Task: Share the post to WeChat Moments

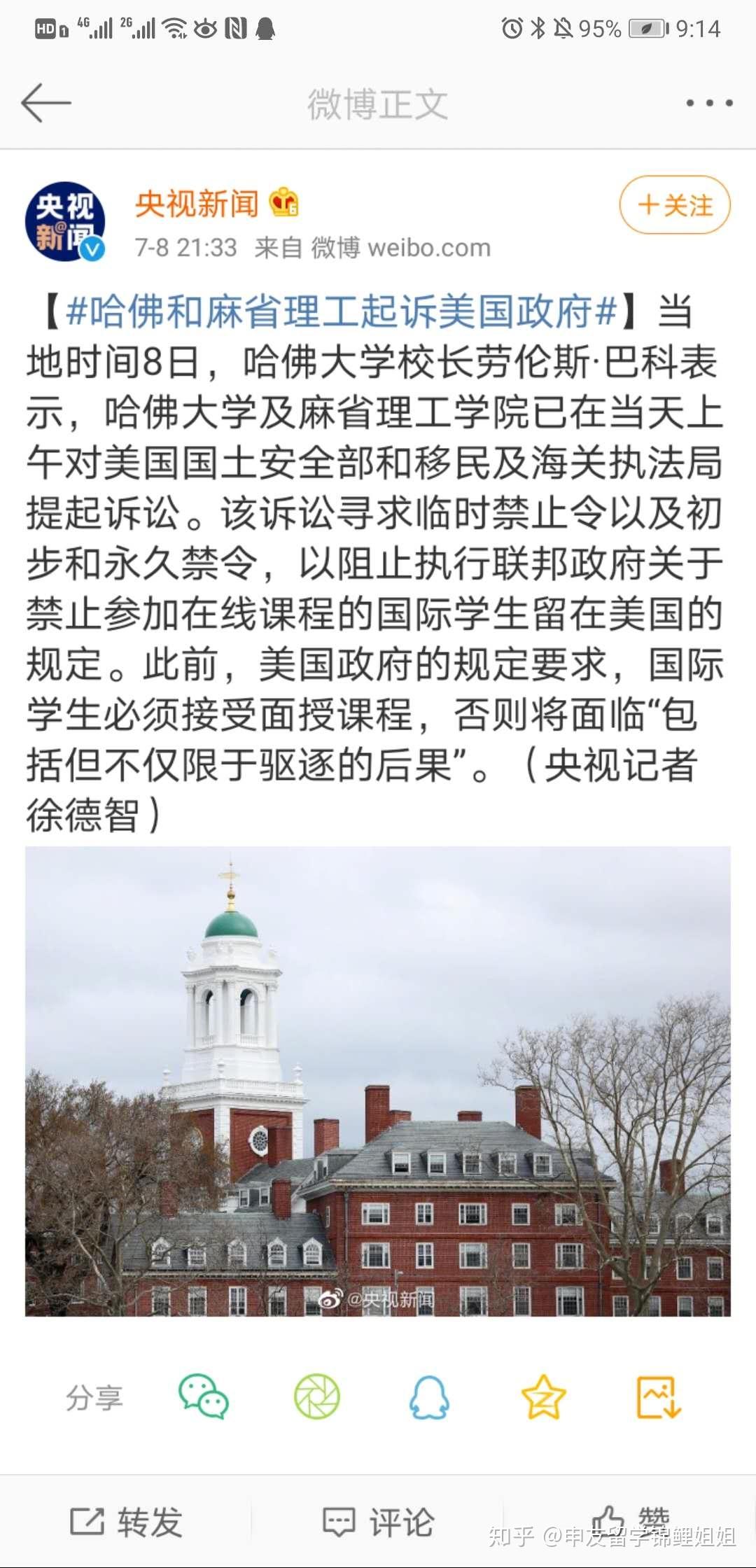Action: 316,1397
